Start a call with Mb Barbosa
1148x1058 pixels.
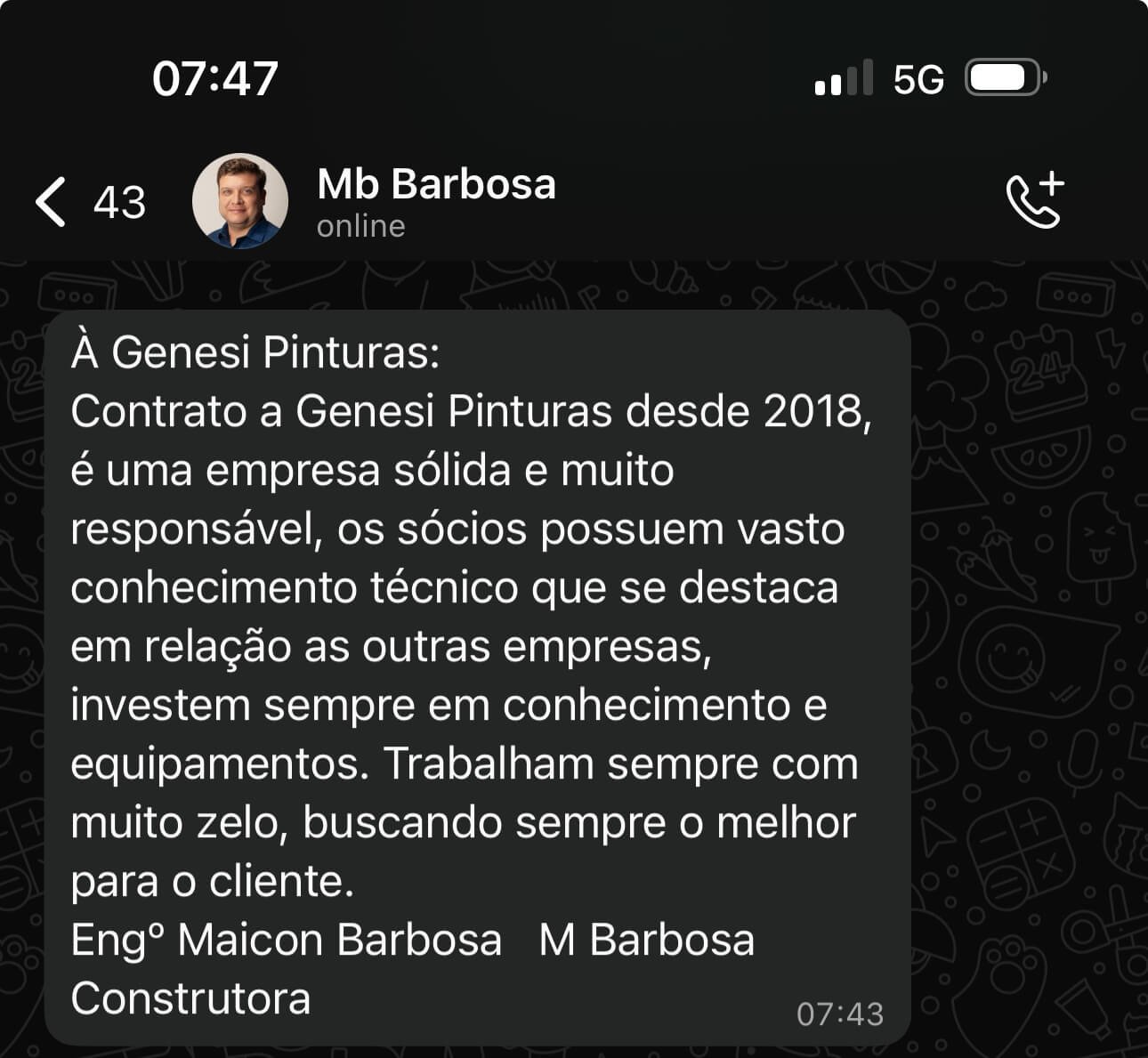(1035, 199)
